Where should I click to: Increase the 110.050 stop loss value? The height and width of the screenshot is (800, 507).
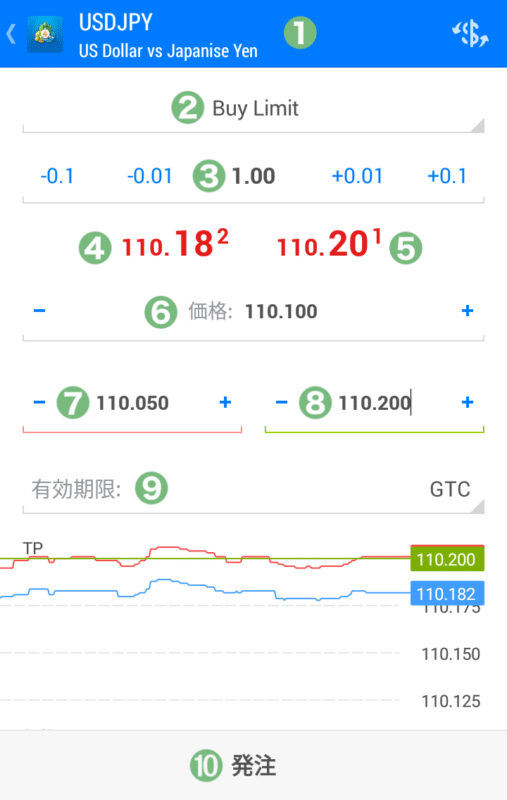click(225, 403)
